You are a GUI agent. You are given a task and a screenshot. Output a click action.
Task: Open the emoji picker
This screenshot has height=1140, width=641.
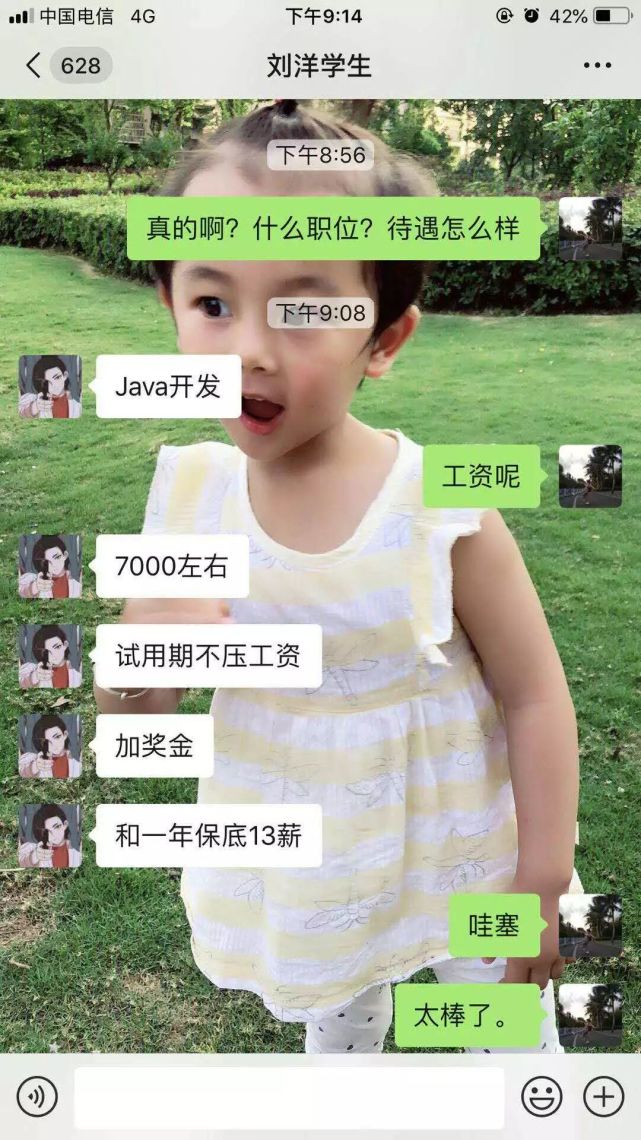tap(541, 1096)
